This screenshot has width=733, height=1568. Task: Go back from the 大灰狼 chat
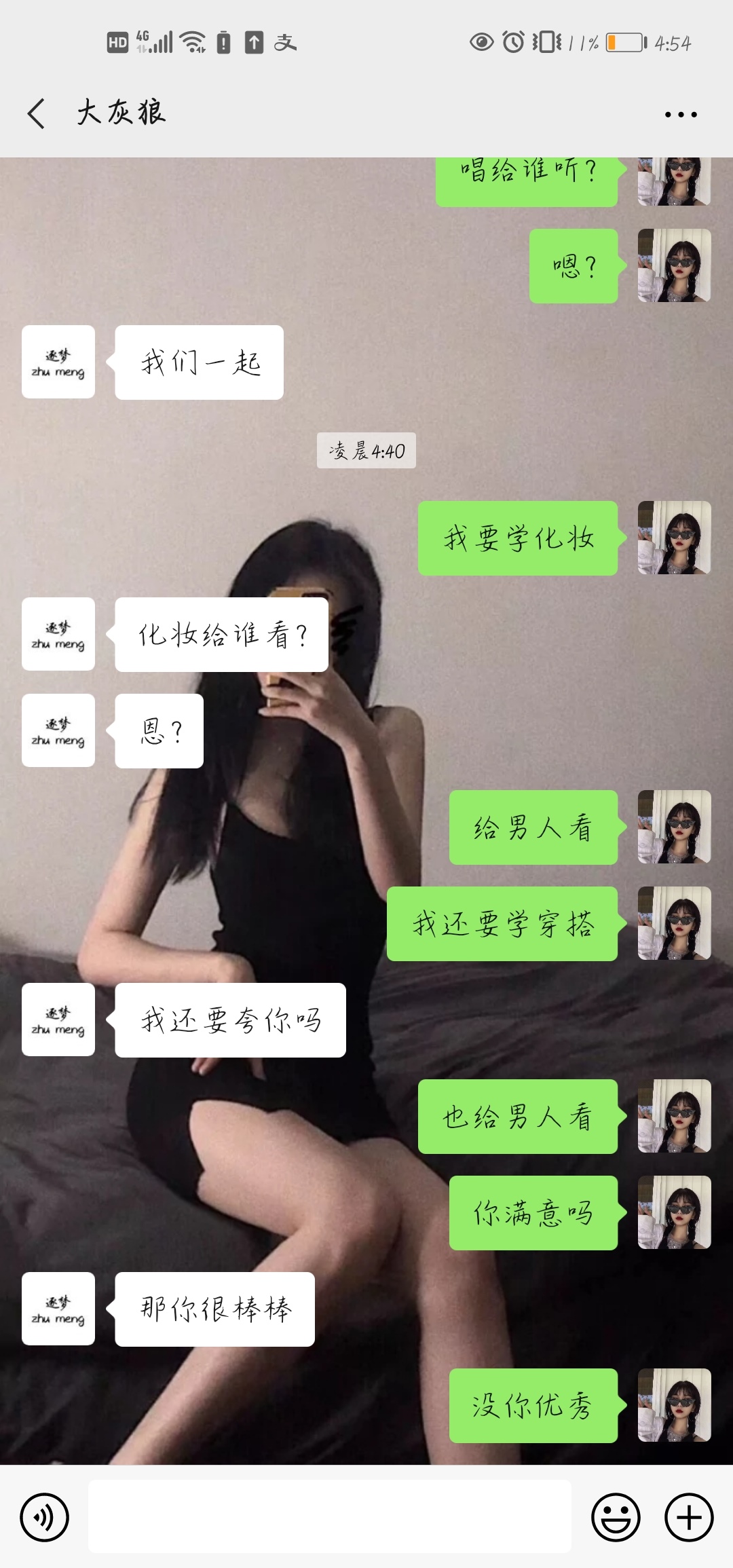pos(37,113)
